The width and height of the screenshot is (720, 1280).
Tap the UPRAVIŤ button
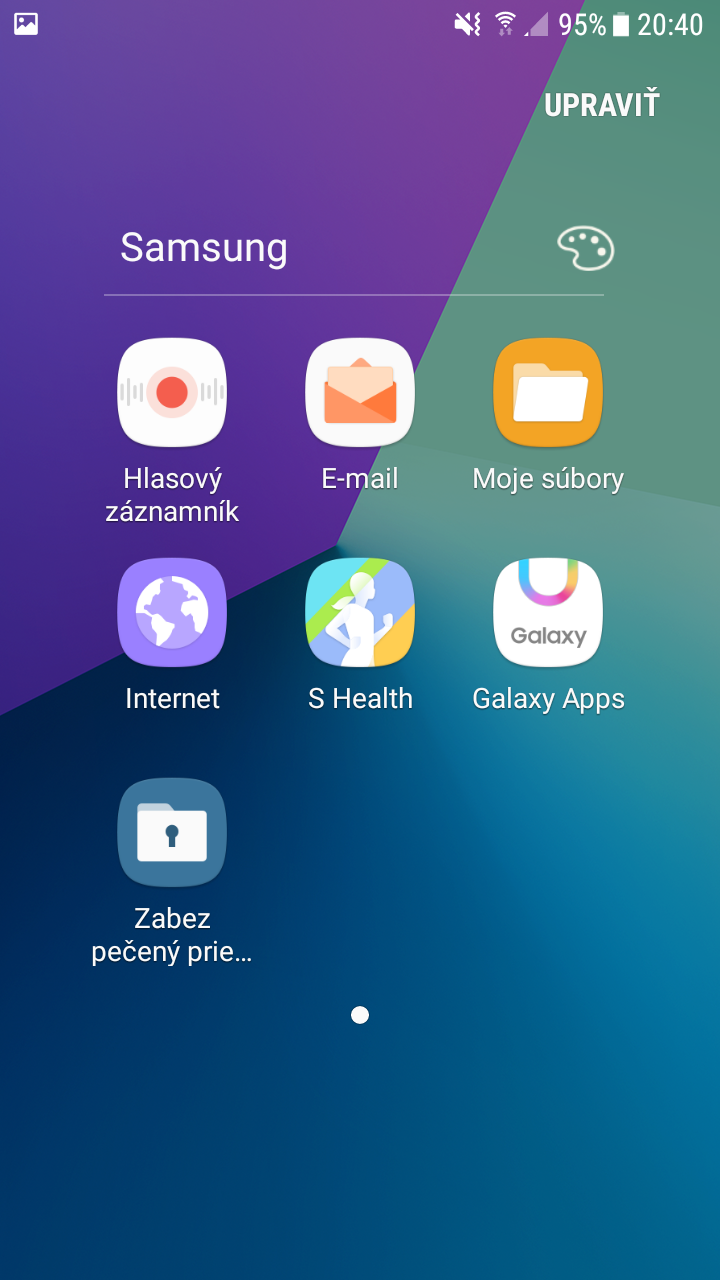click(602, 104)
